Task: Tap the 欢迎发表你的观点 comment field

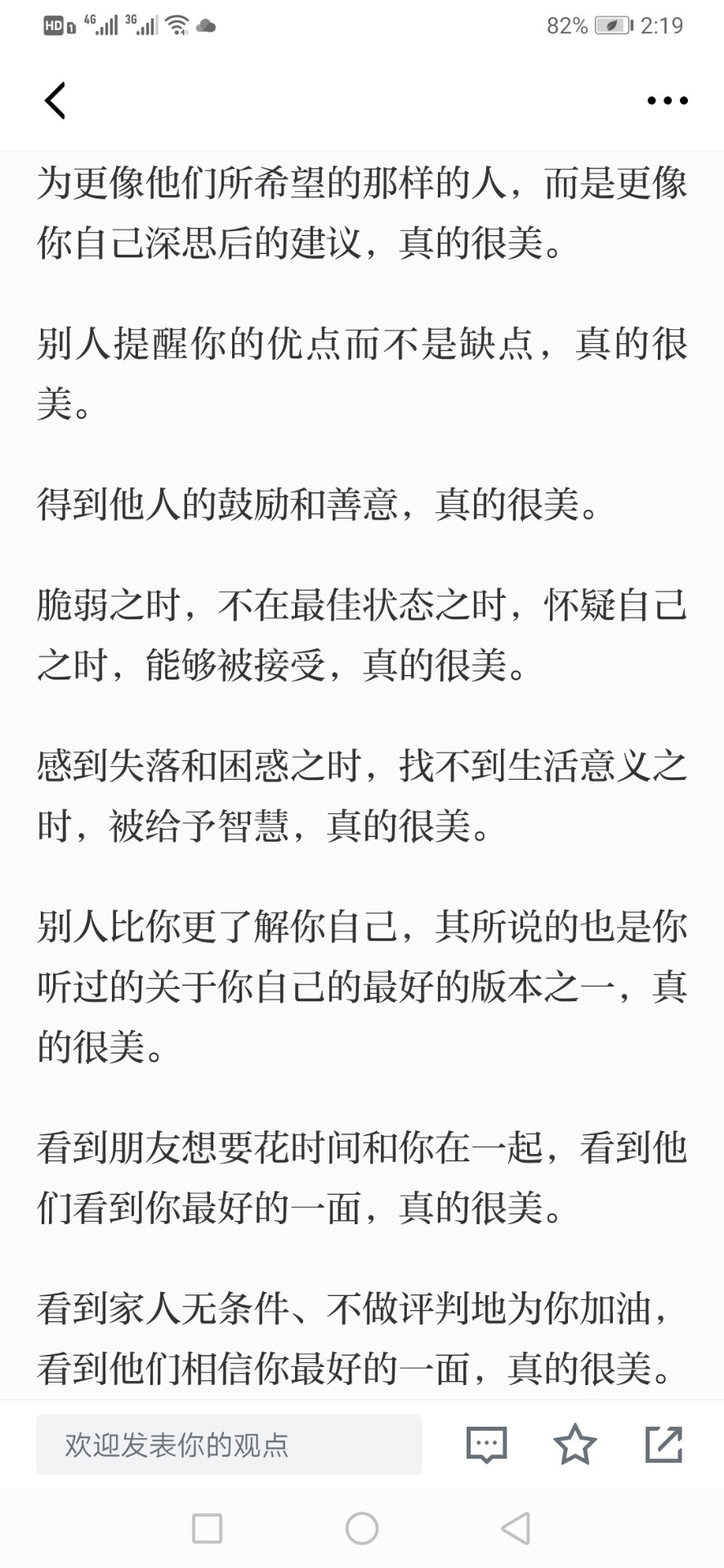Action: click(x=229, y=1445)
